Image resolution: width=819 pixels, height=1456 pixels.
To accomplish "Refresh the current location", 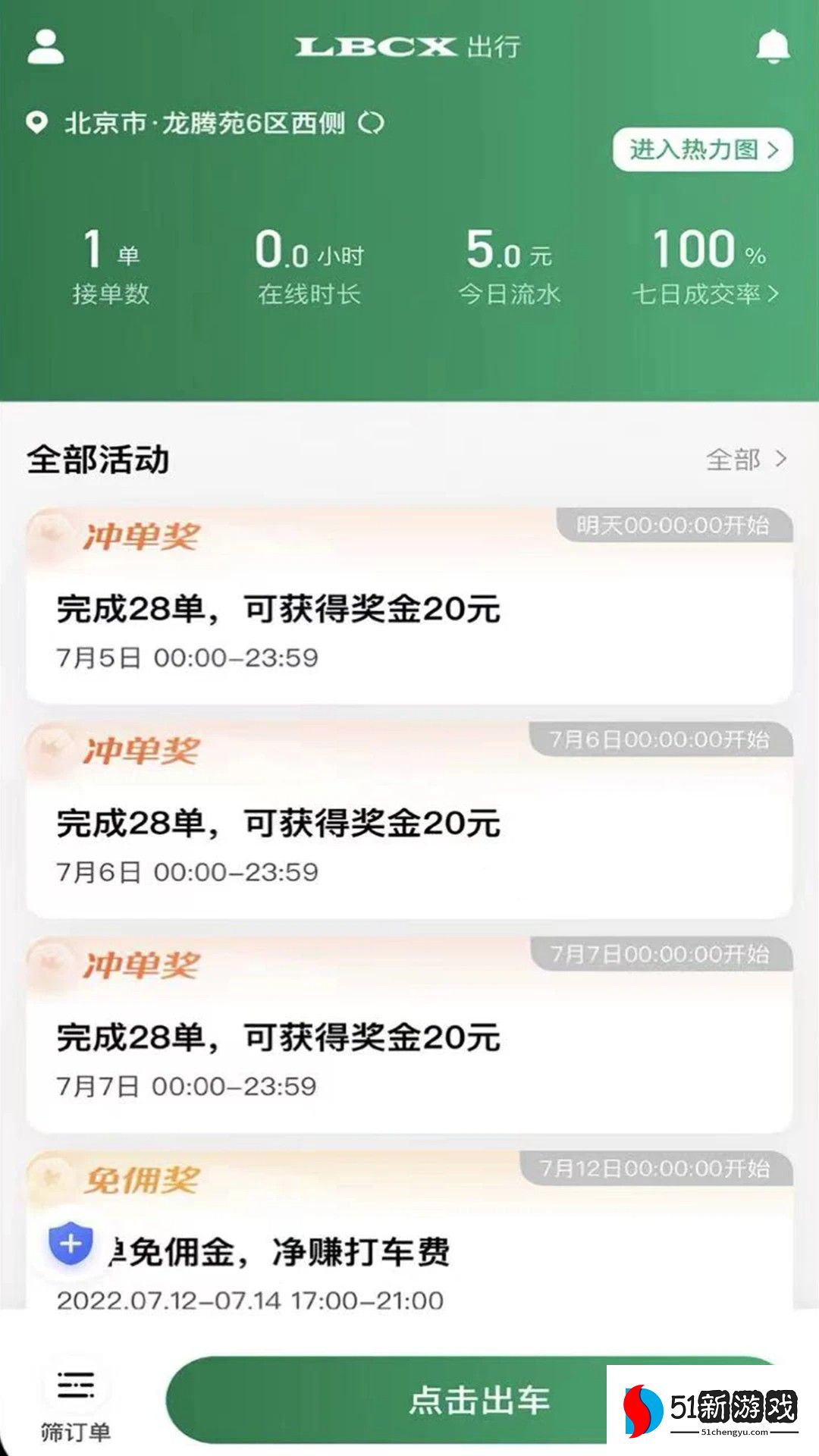I will (x=371, y=123).
